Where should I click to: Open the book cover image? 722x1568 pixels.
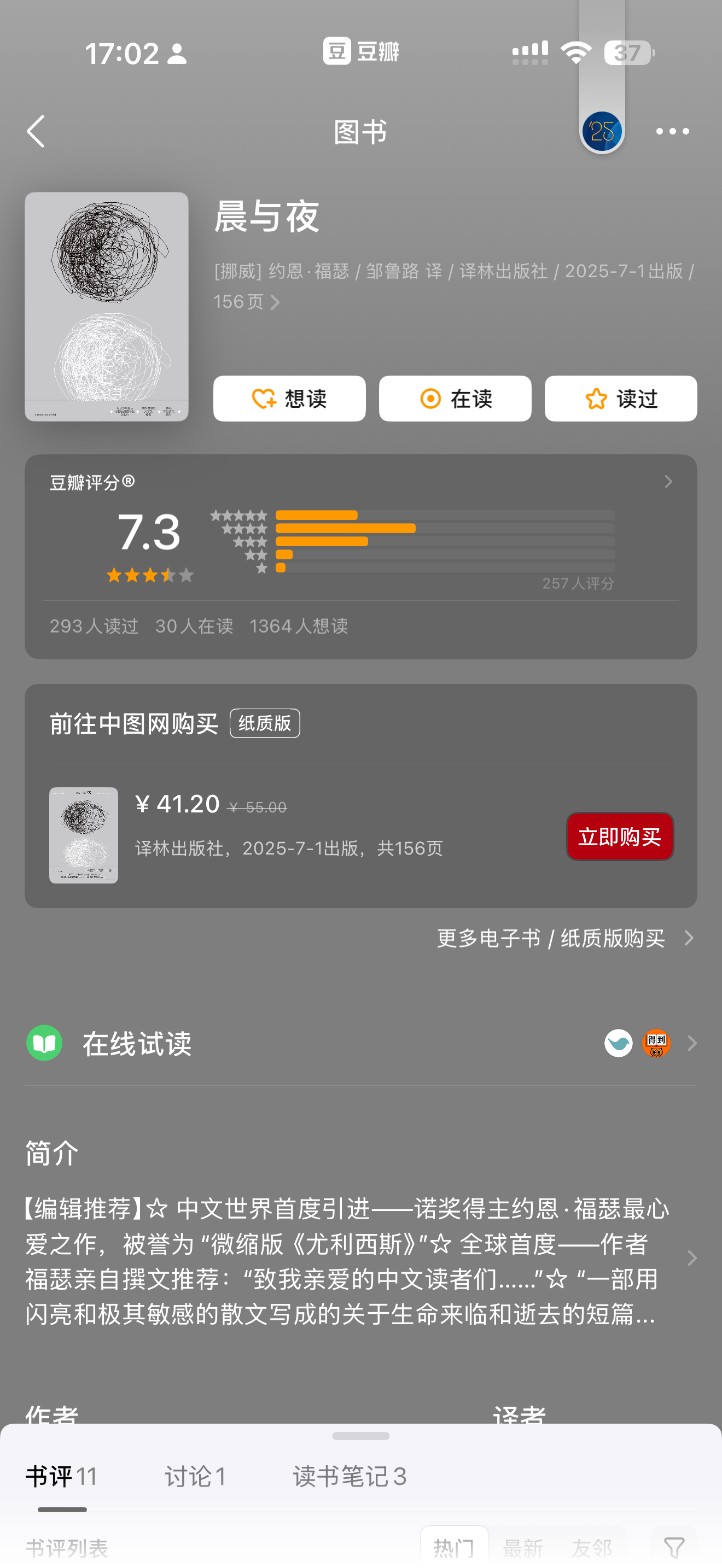tap(107, 307)
